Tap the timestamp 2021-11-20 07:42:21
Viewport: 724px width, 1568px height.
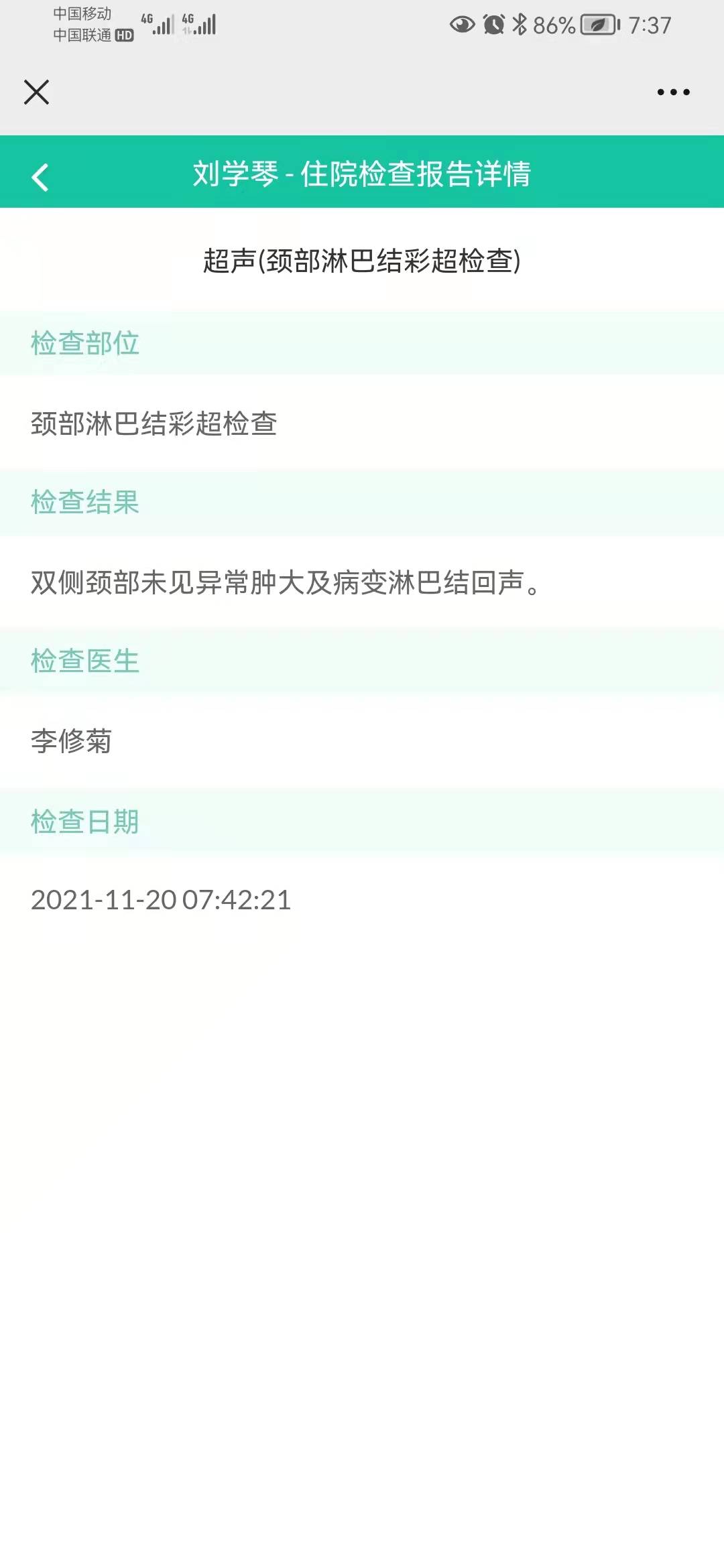[161, 901]
